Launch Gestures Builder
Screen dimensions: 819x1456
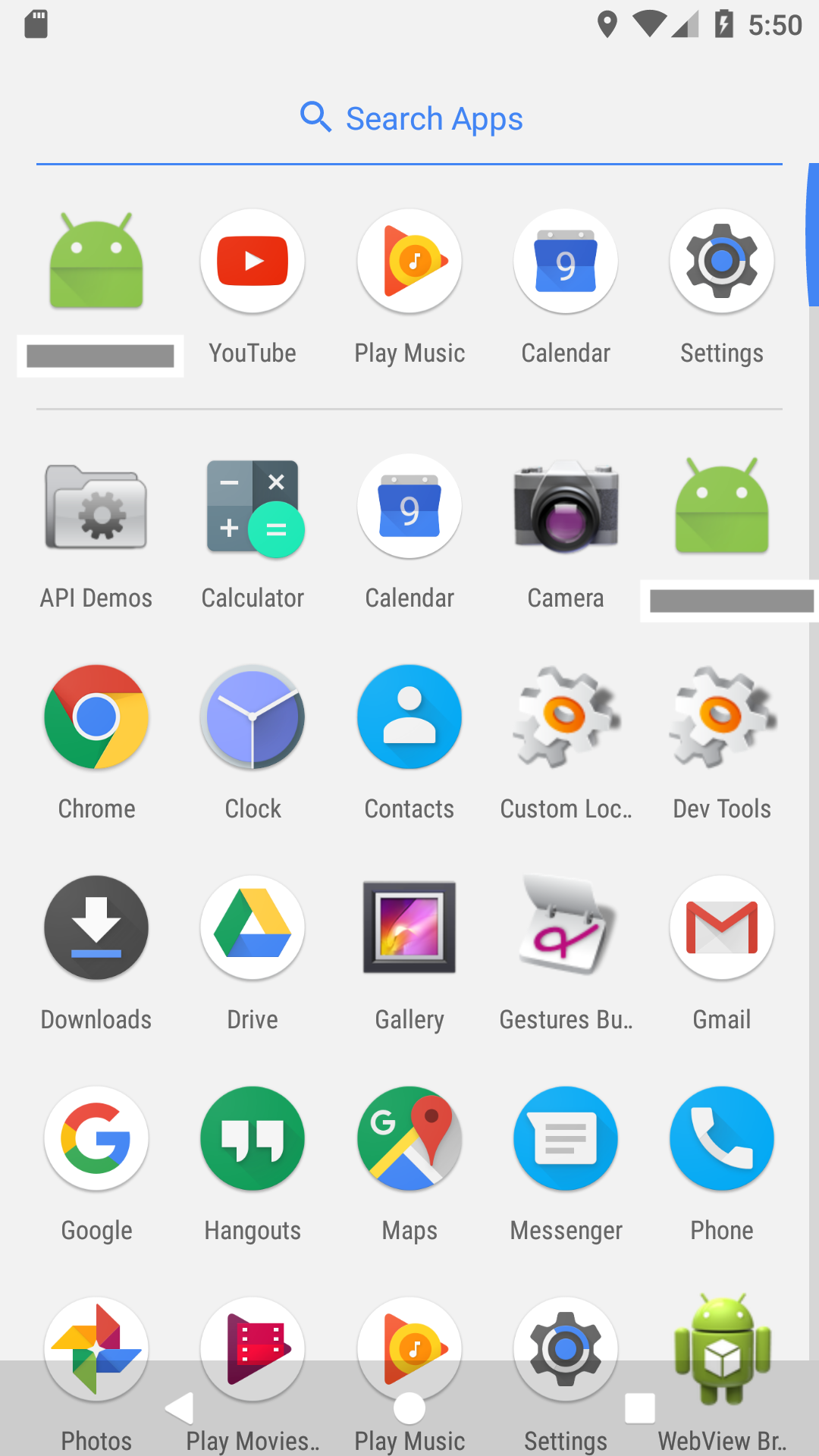pyautogui.click(x=566, y=927)
